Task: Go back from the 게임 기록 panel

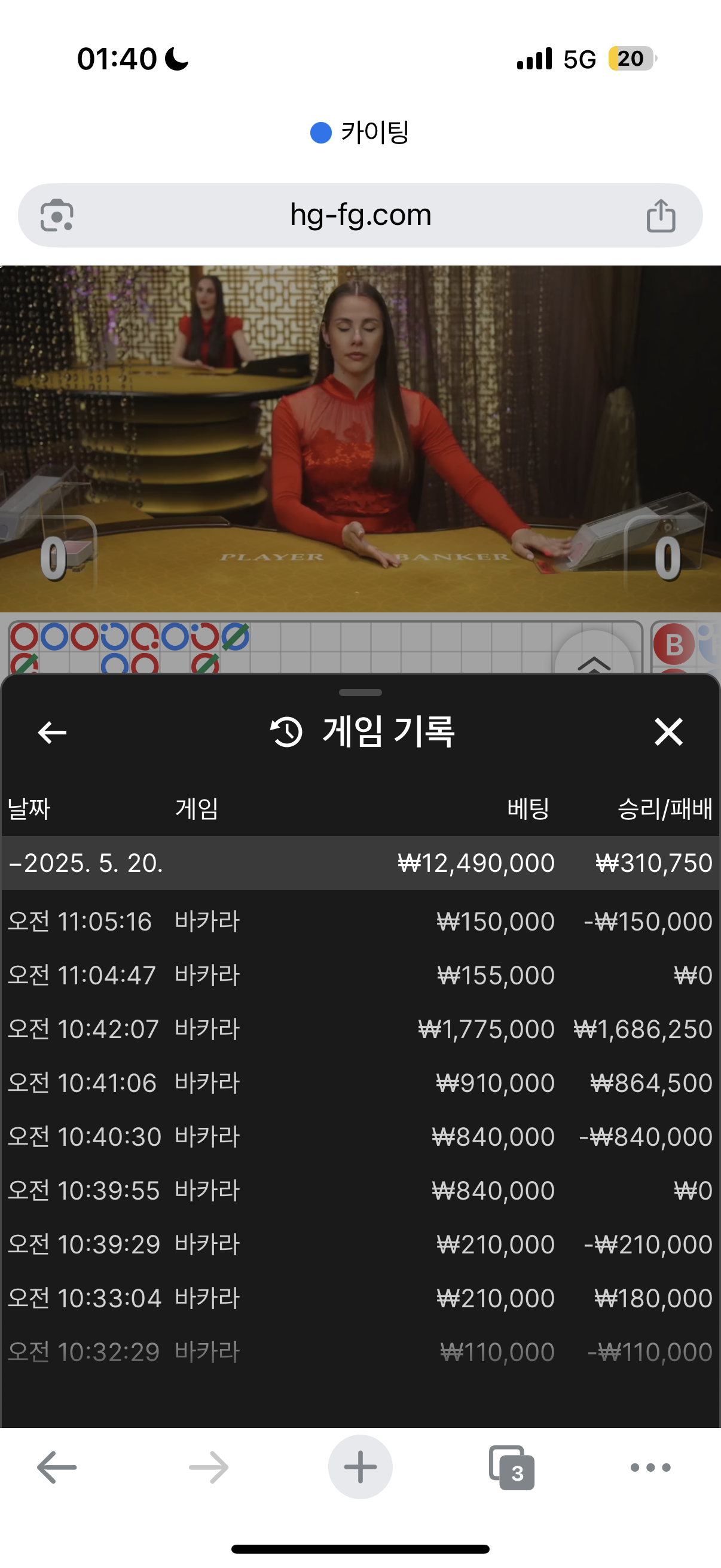Action: click(53, 732)
